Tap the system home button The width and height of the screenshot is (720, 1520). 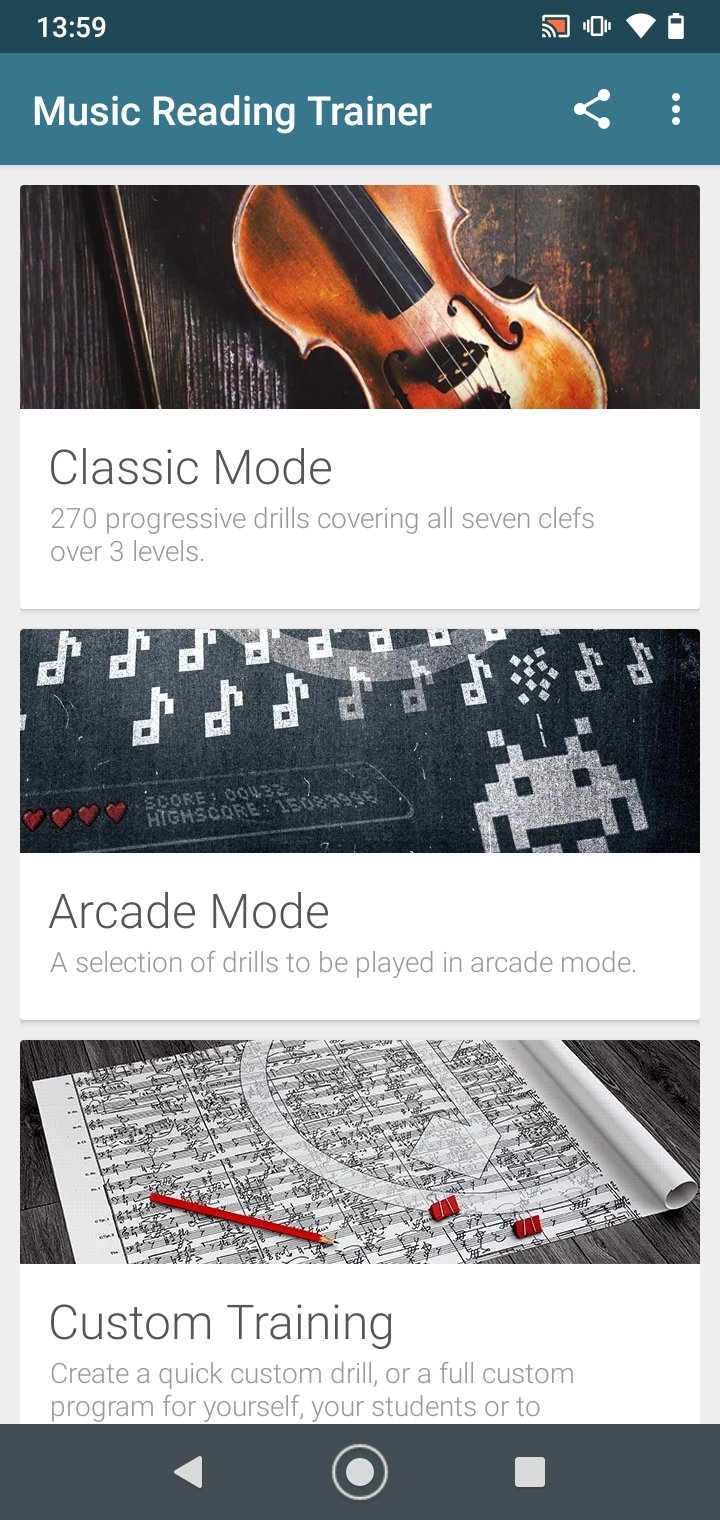(x=359, y=1471)
